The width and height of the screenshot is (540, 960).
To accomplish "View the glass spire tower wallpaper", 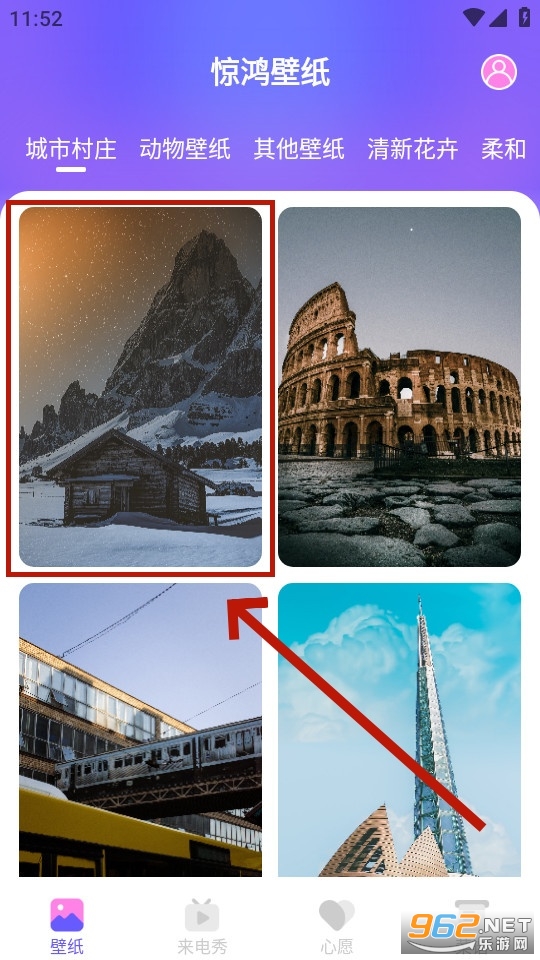I will point(399,730).
